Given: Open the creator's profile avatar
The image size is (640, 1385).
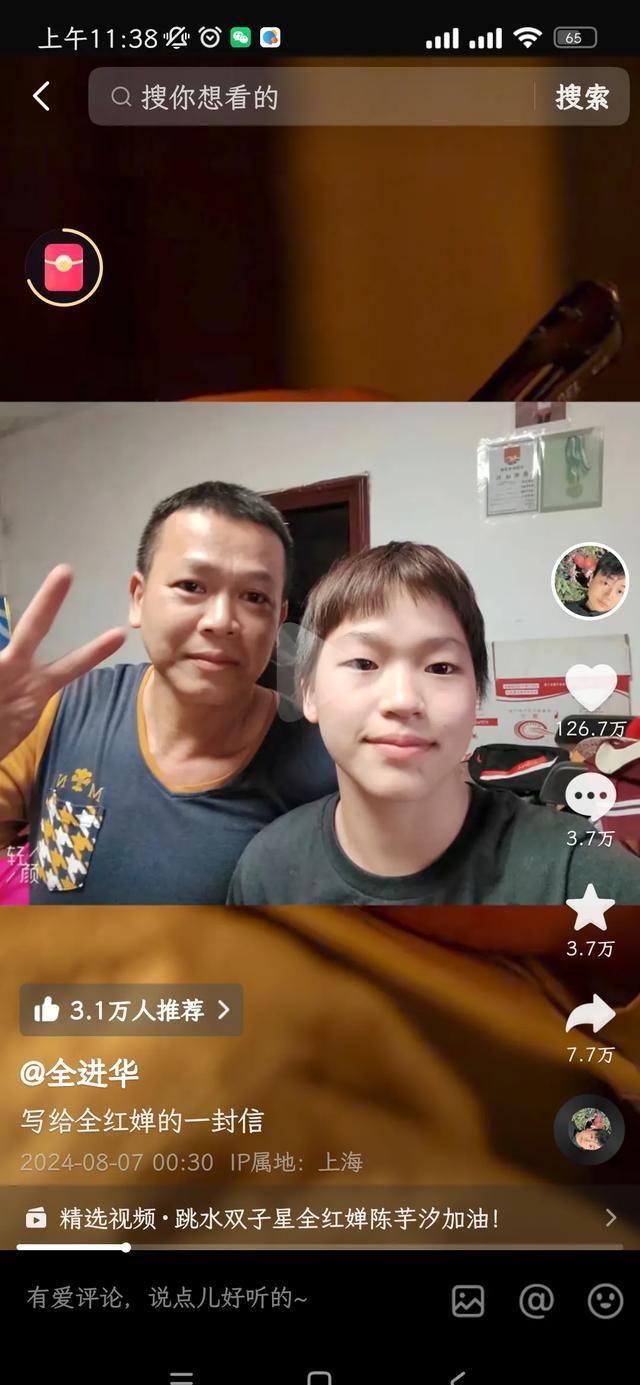Looking at the screenshot, I should point(590,581).
